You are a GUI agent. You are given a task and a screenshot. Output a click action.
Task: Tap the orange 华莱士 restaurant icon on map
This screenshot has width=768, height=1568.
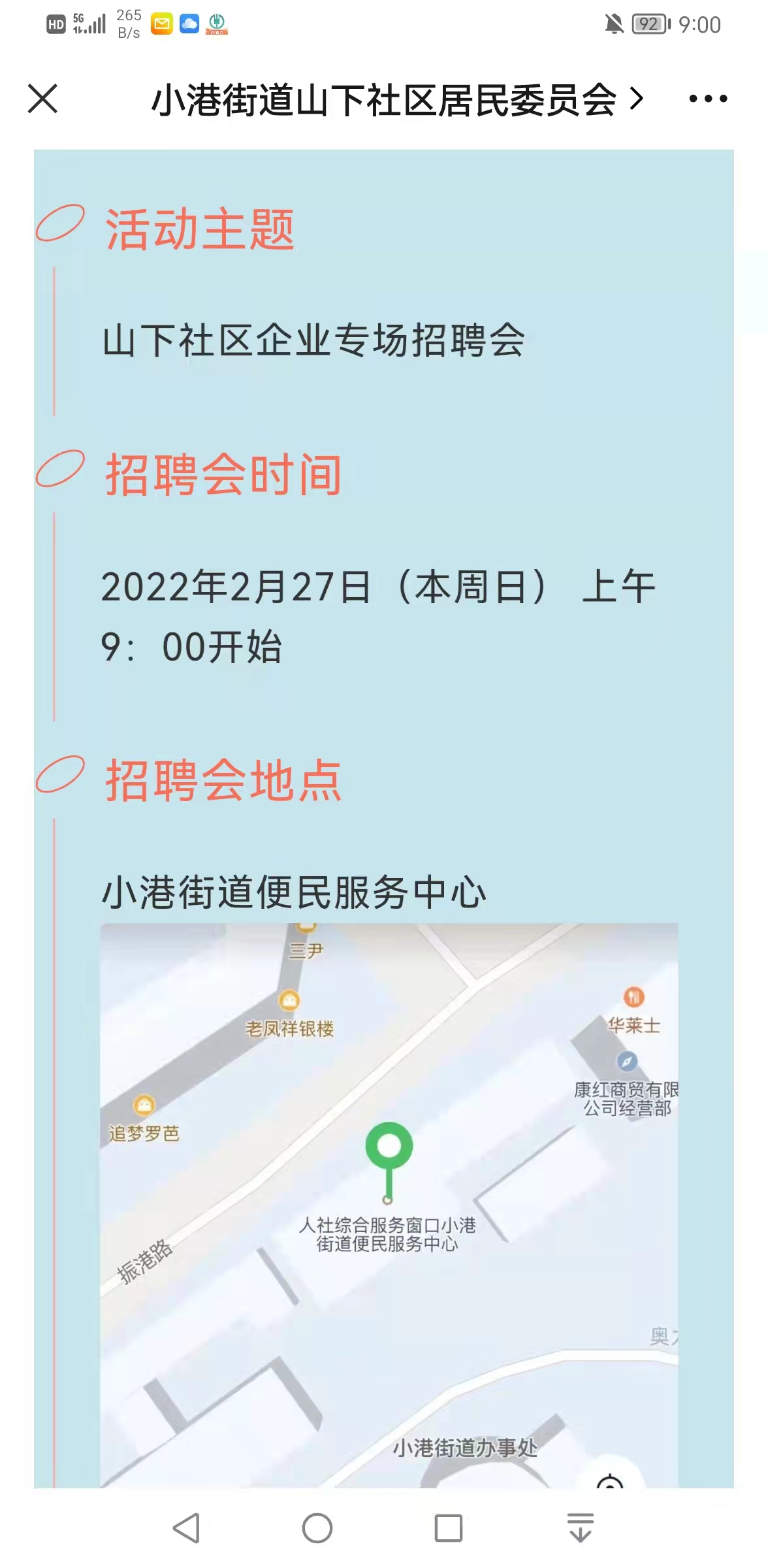pos(632,997)
